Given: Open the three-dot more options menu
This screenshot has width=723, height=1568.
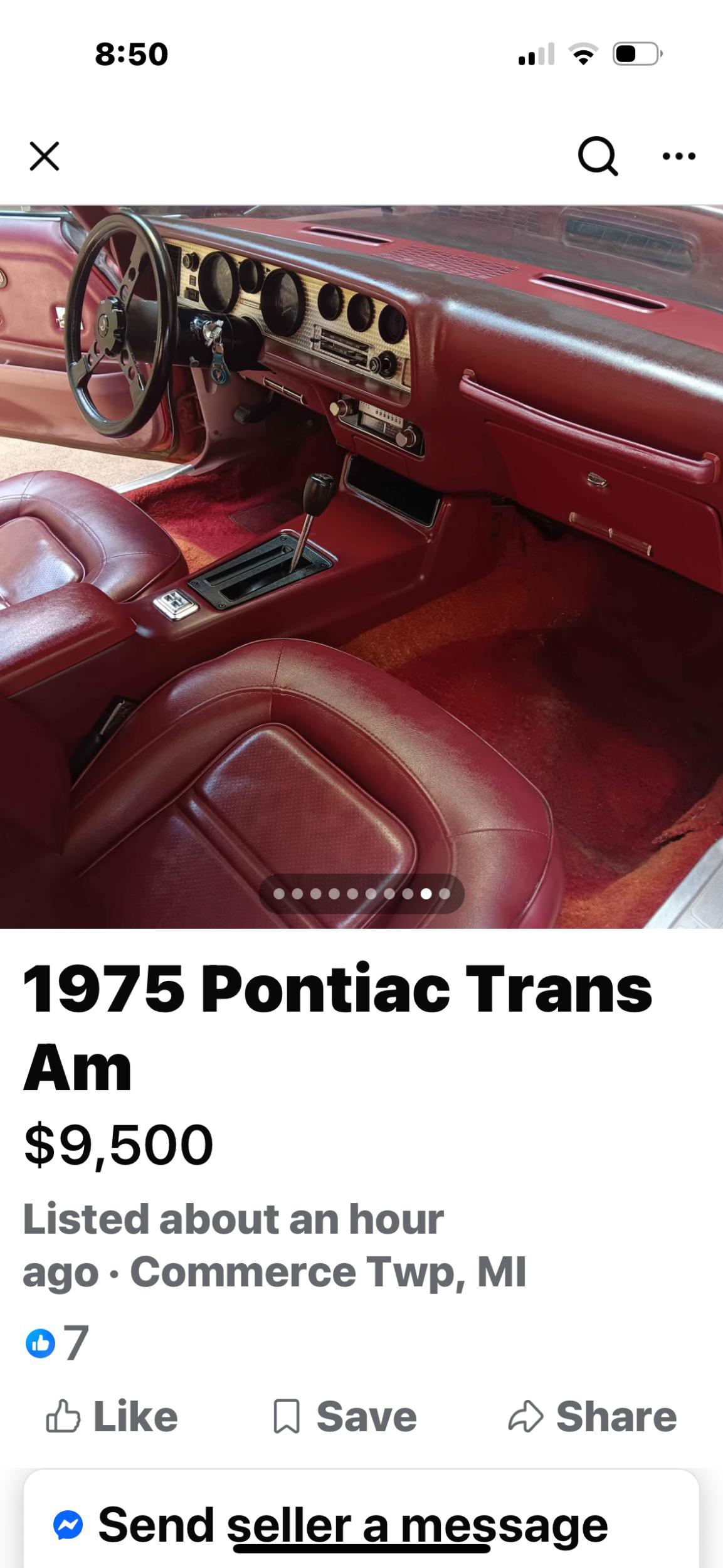Looking at the screenshot, I should pyautogui.click(x=679, y=156).
